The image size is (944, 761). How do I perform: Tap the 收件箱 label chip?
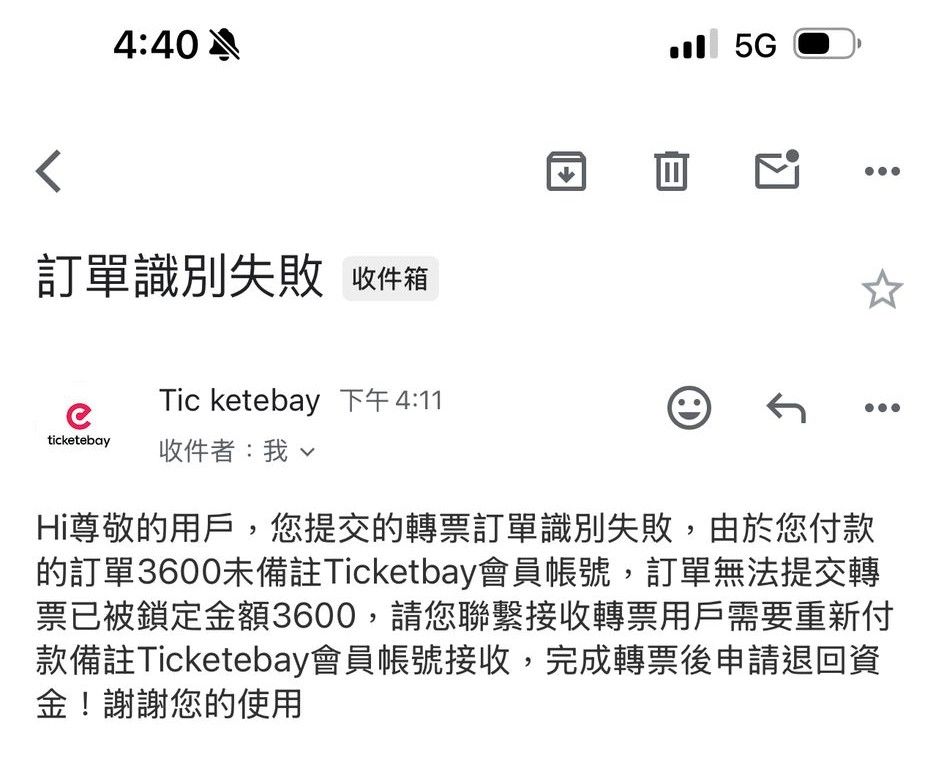click(x=390, y=279)
